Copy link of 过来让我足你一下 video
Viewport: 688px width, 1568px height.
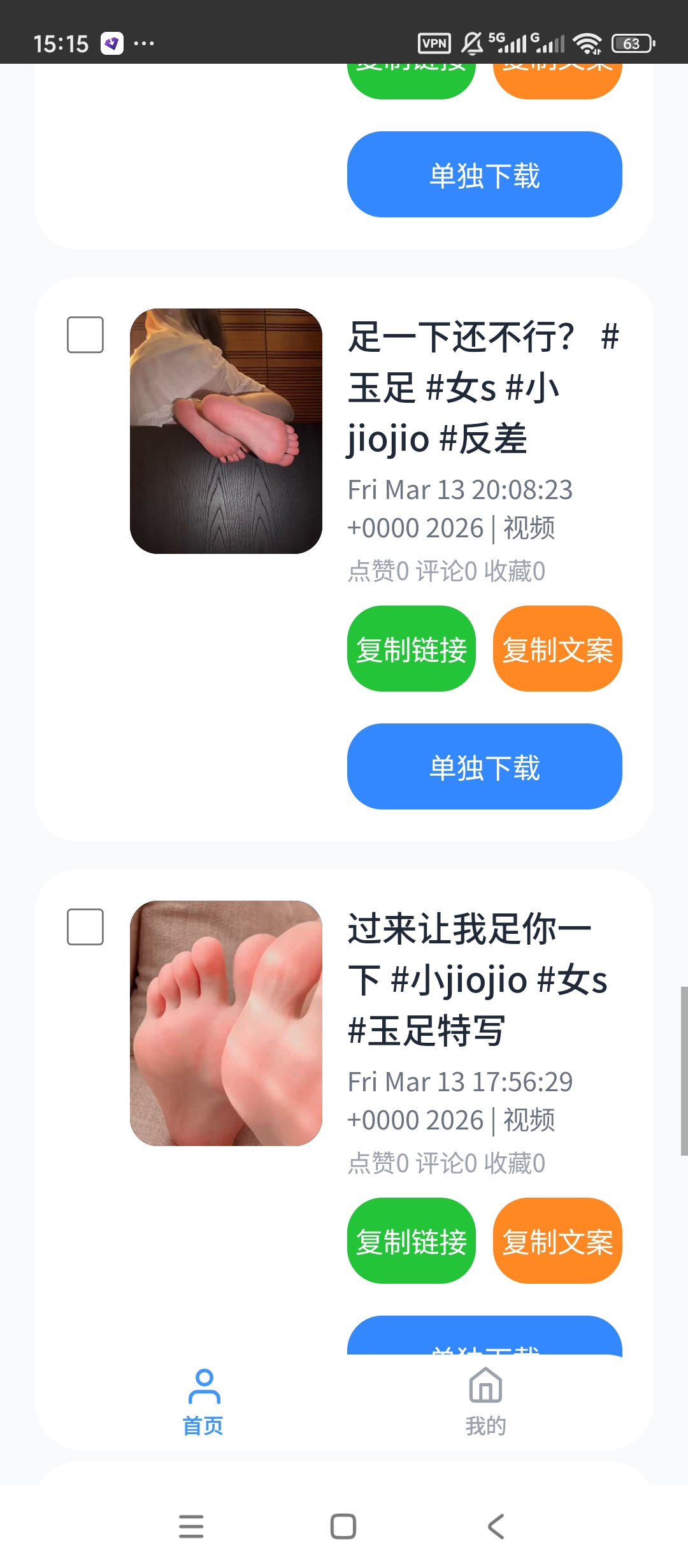pyautogui.click(x=412, y=1241)
